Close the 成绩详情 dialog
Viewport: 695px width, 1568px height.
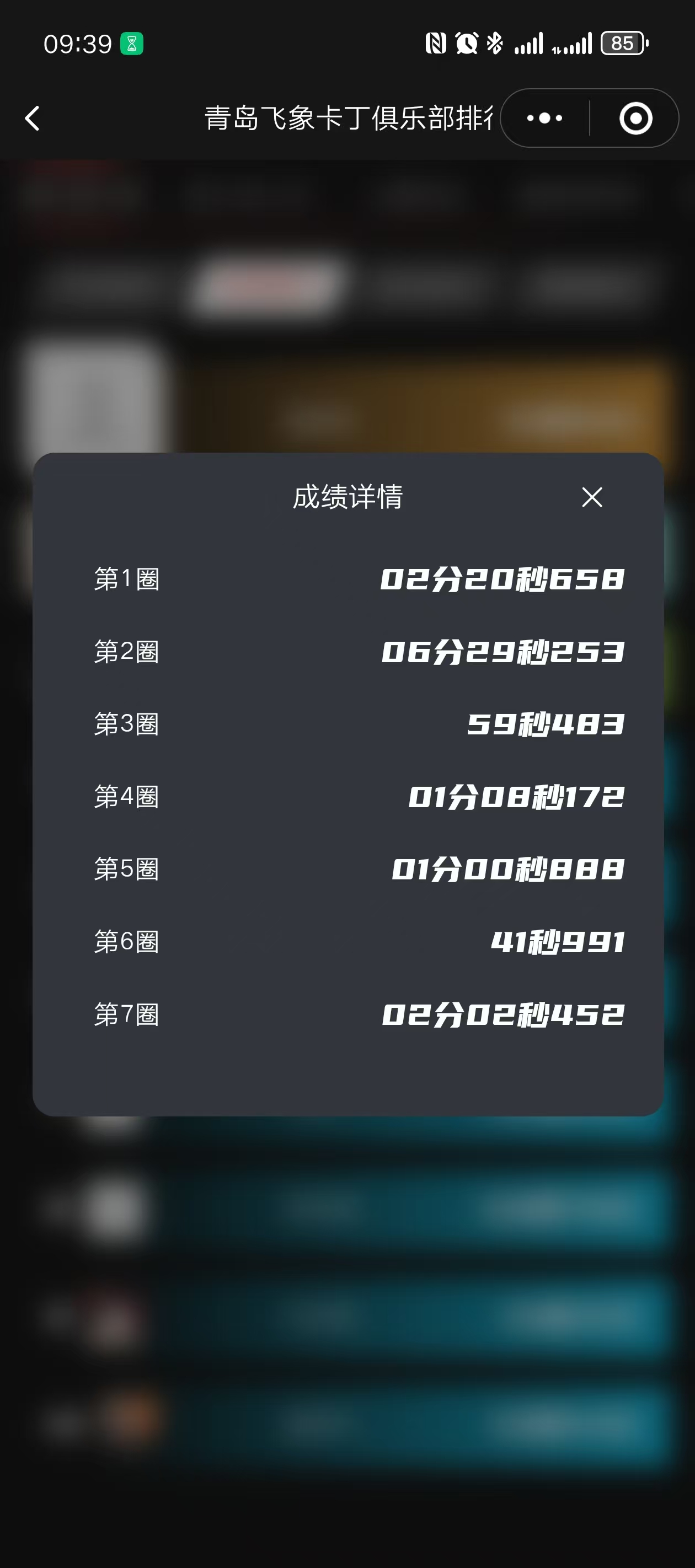click(x=591, y=497)
